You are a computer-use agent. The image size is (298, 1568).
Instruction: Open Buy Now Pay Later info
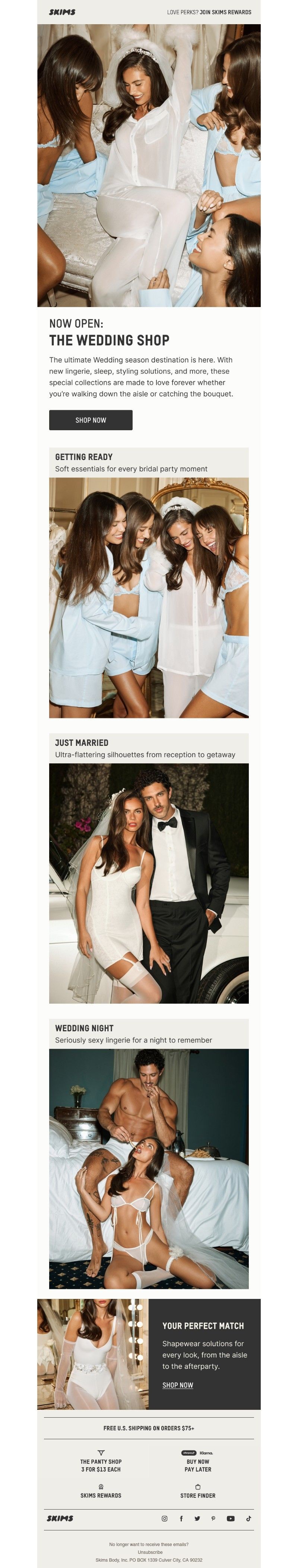pyautogui.click(x=197, y=1465)
